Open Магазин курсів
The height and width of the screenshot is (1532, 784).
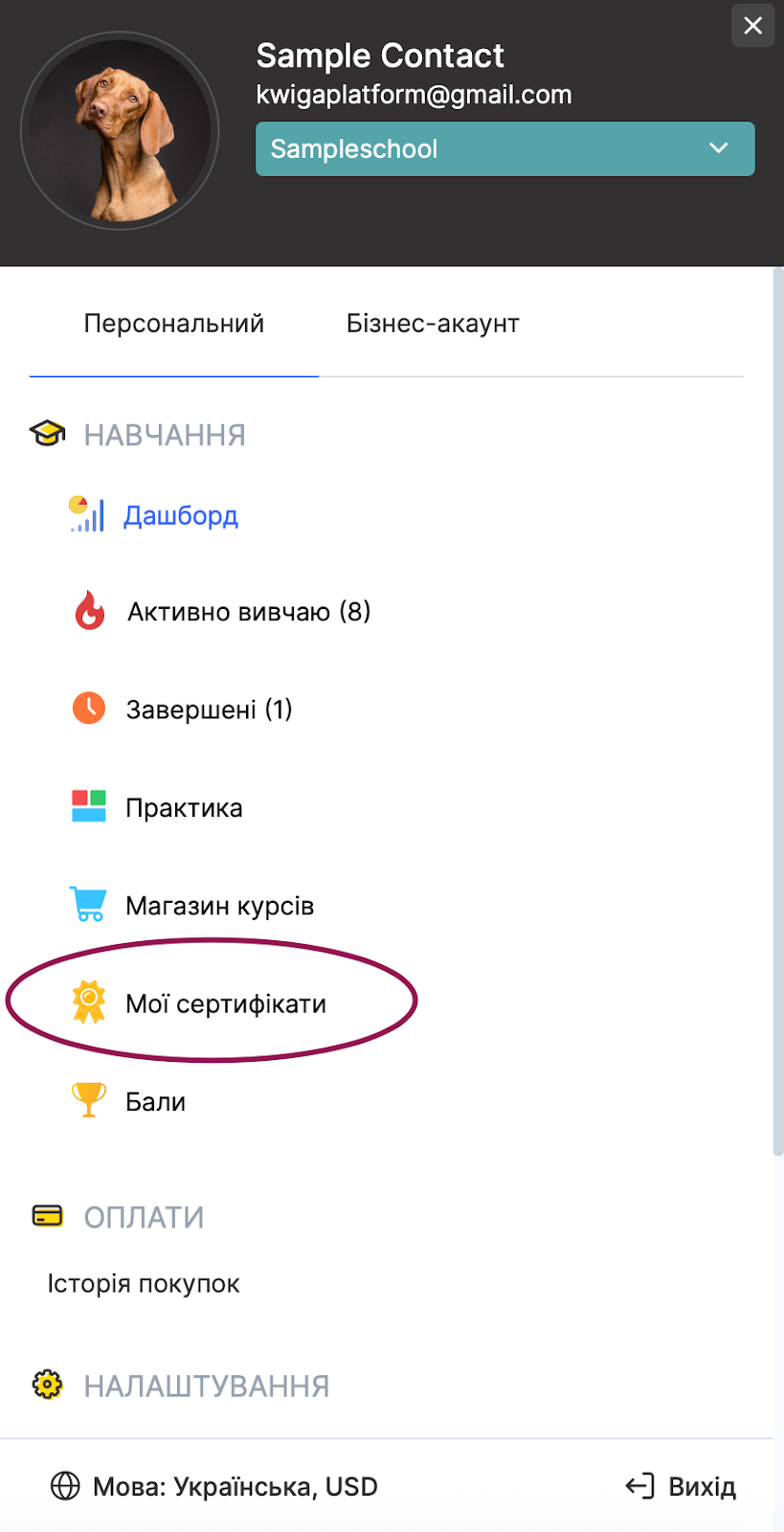219,906
